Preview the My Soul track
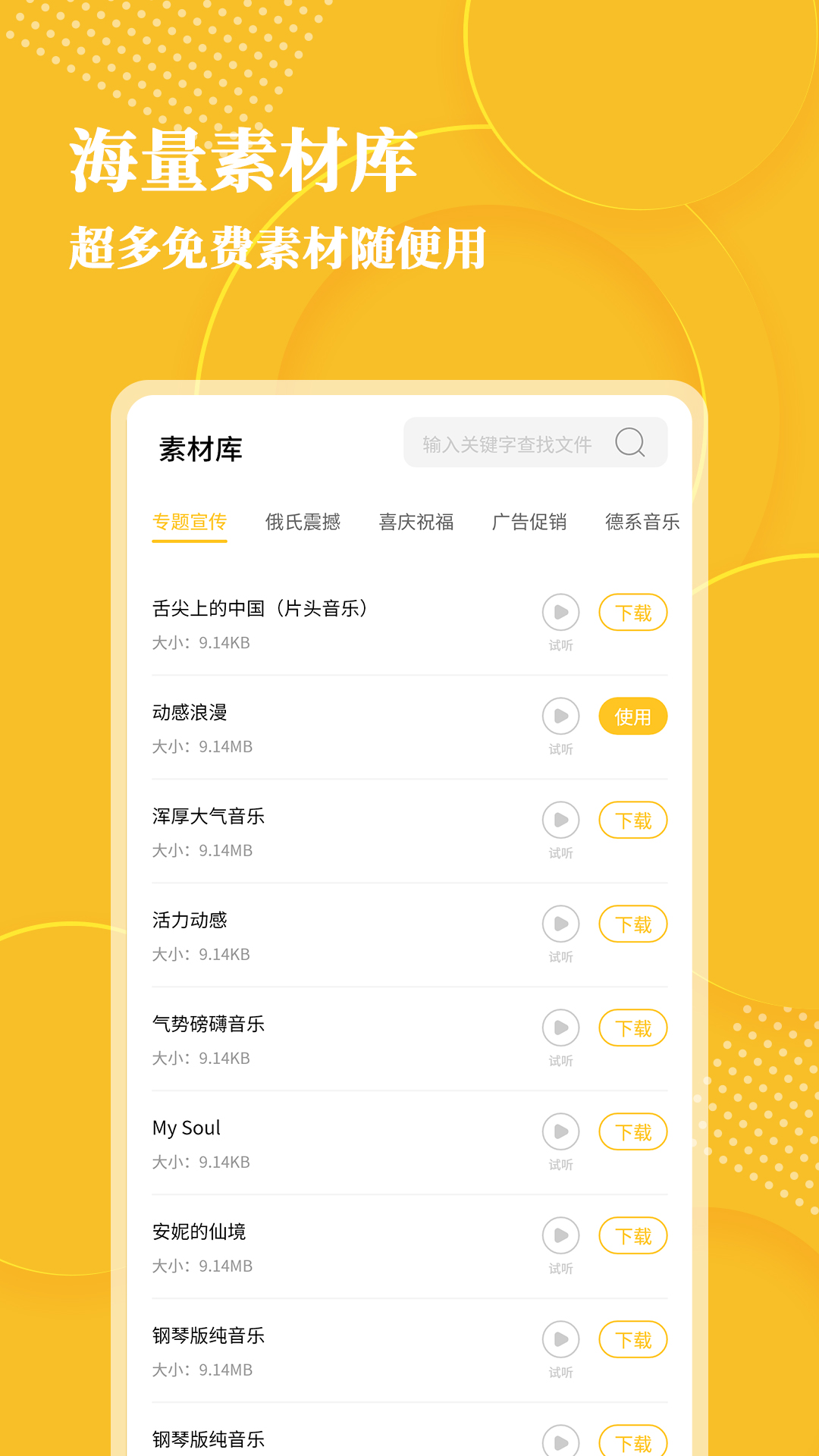The image size is (819, 1456). pyautogui.click(x=560, y=1131)
